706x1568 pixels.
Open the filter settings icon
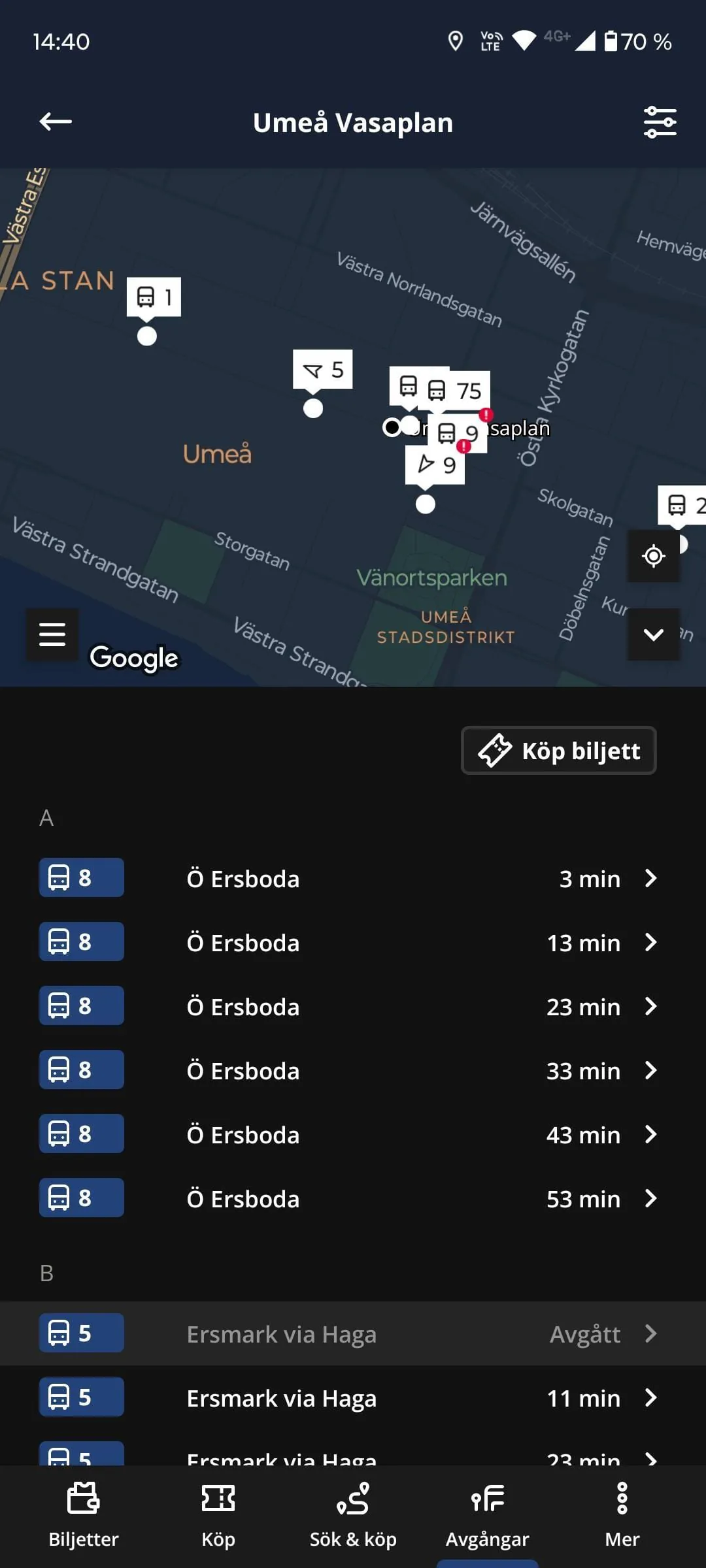pos(660,122)
